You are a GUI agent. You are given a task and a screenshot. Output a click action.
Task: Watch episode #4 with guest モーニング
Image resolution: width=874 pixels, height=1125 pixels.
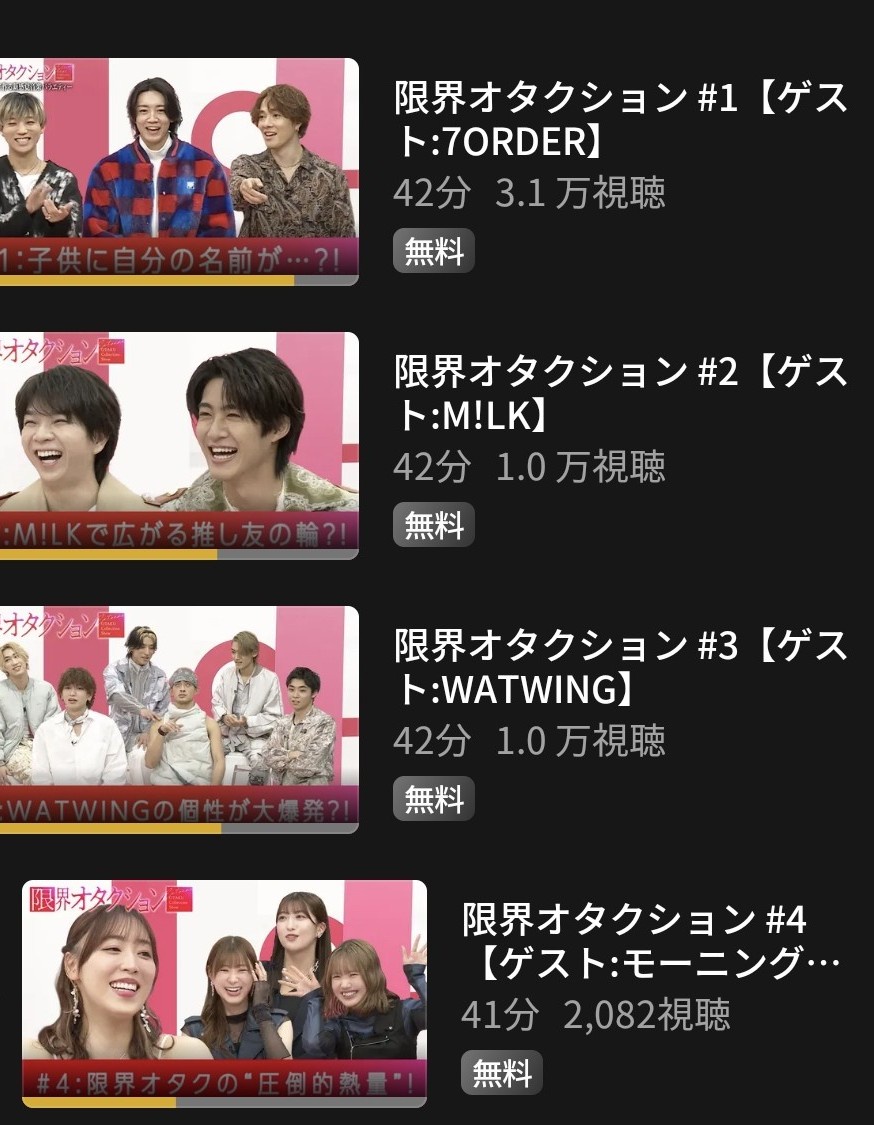(x=650, y=942)
